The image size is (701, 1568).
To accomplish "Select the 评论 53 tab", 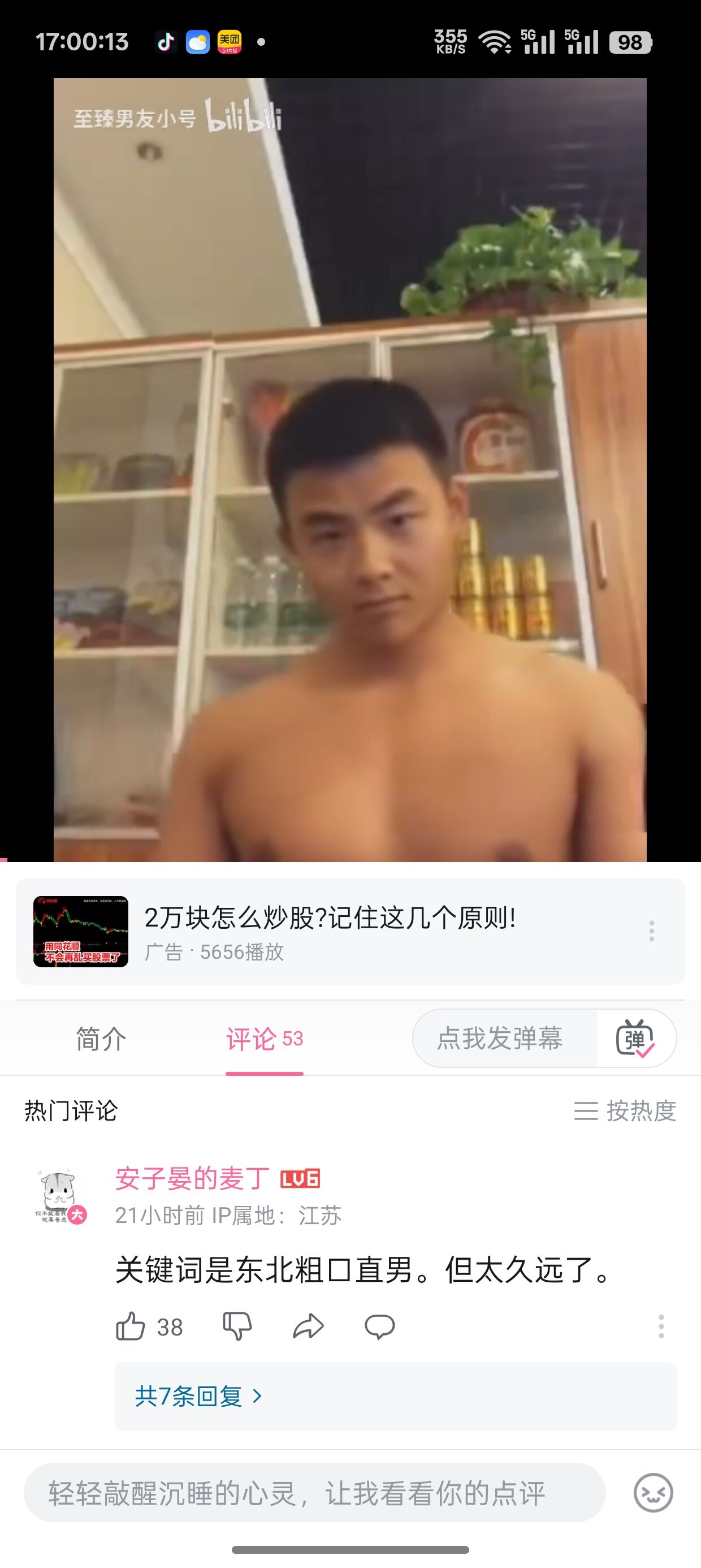I will [x=265, y=1039].
